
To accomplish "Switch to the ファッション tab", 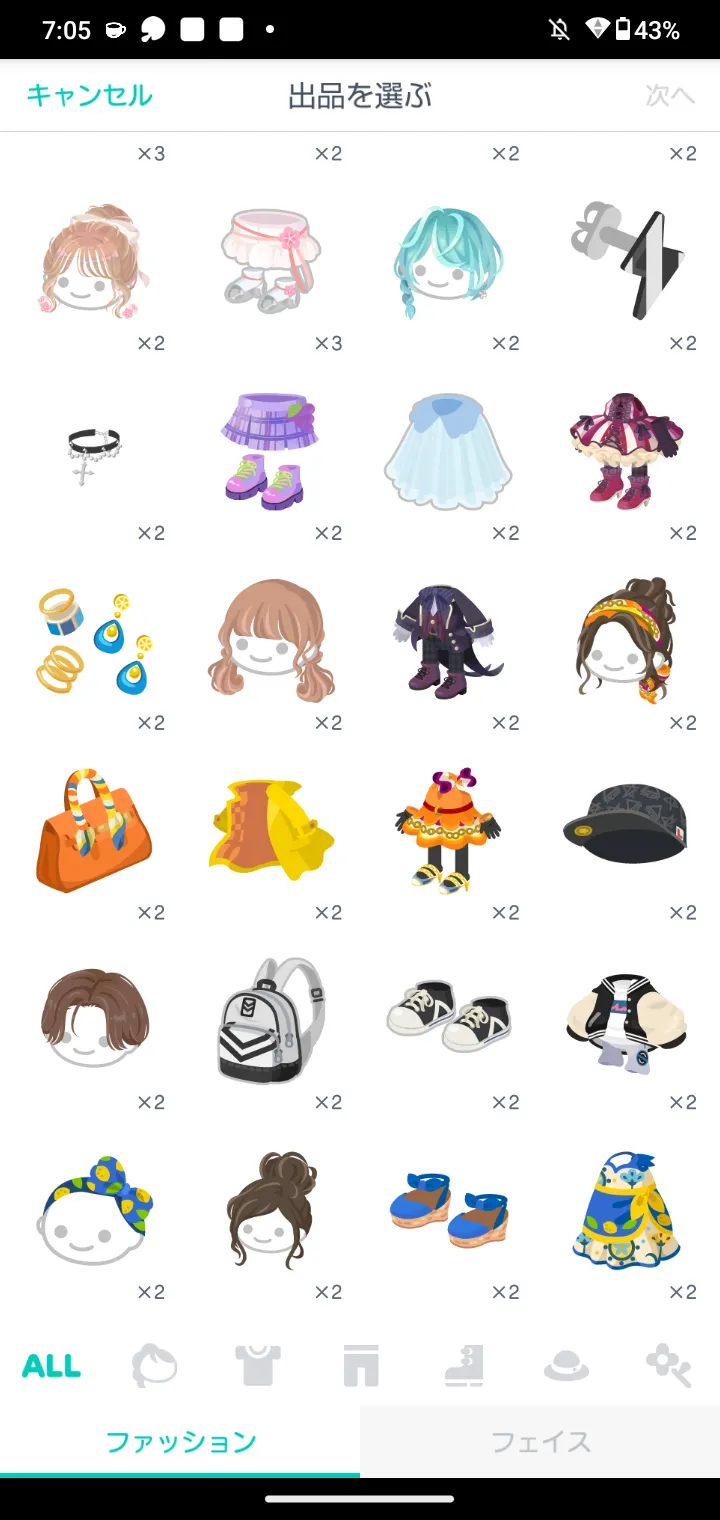I will pos(180,1442).
